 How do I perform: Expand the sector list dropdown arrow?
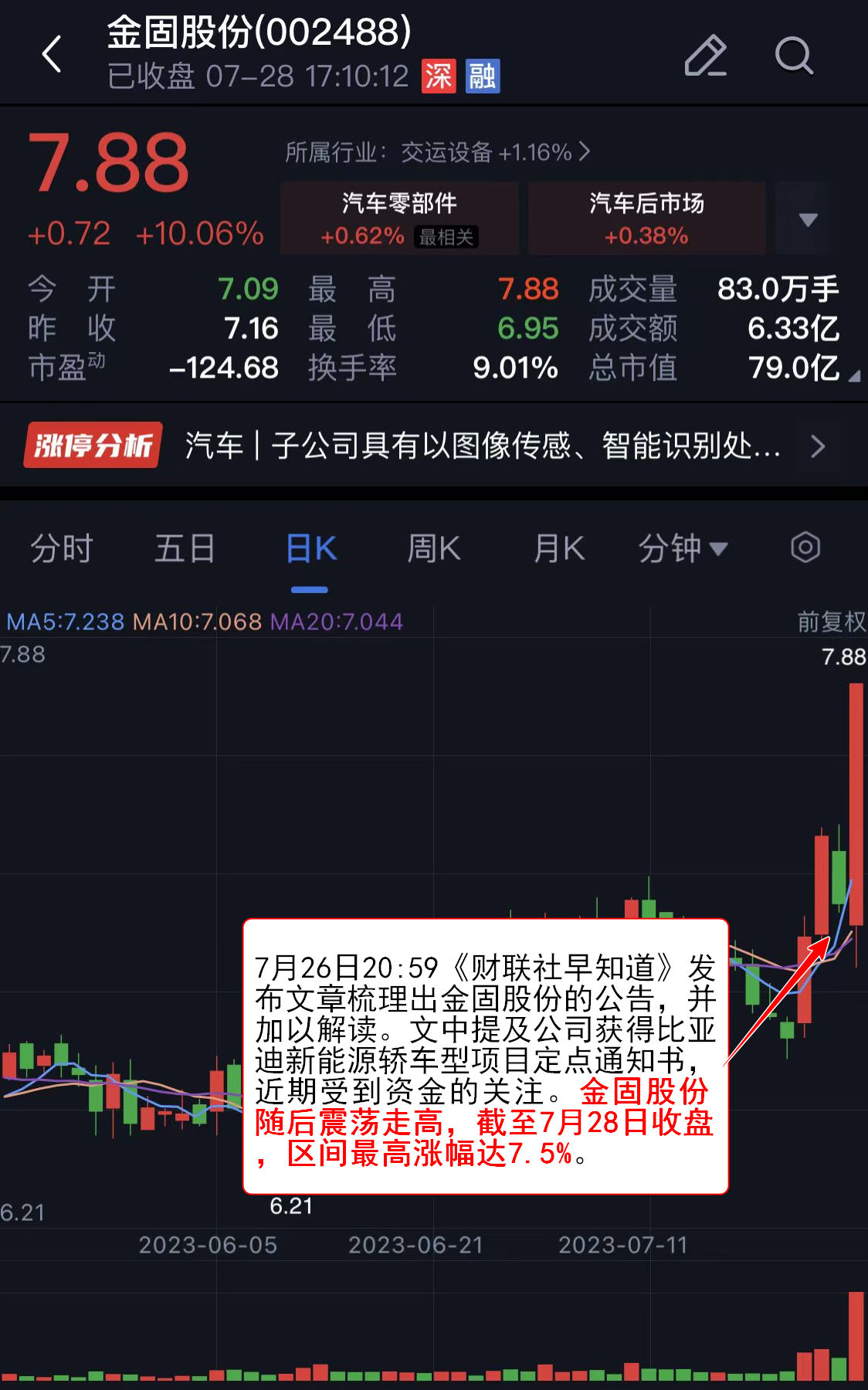pyautogui.click(x=808, y=219)
